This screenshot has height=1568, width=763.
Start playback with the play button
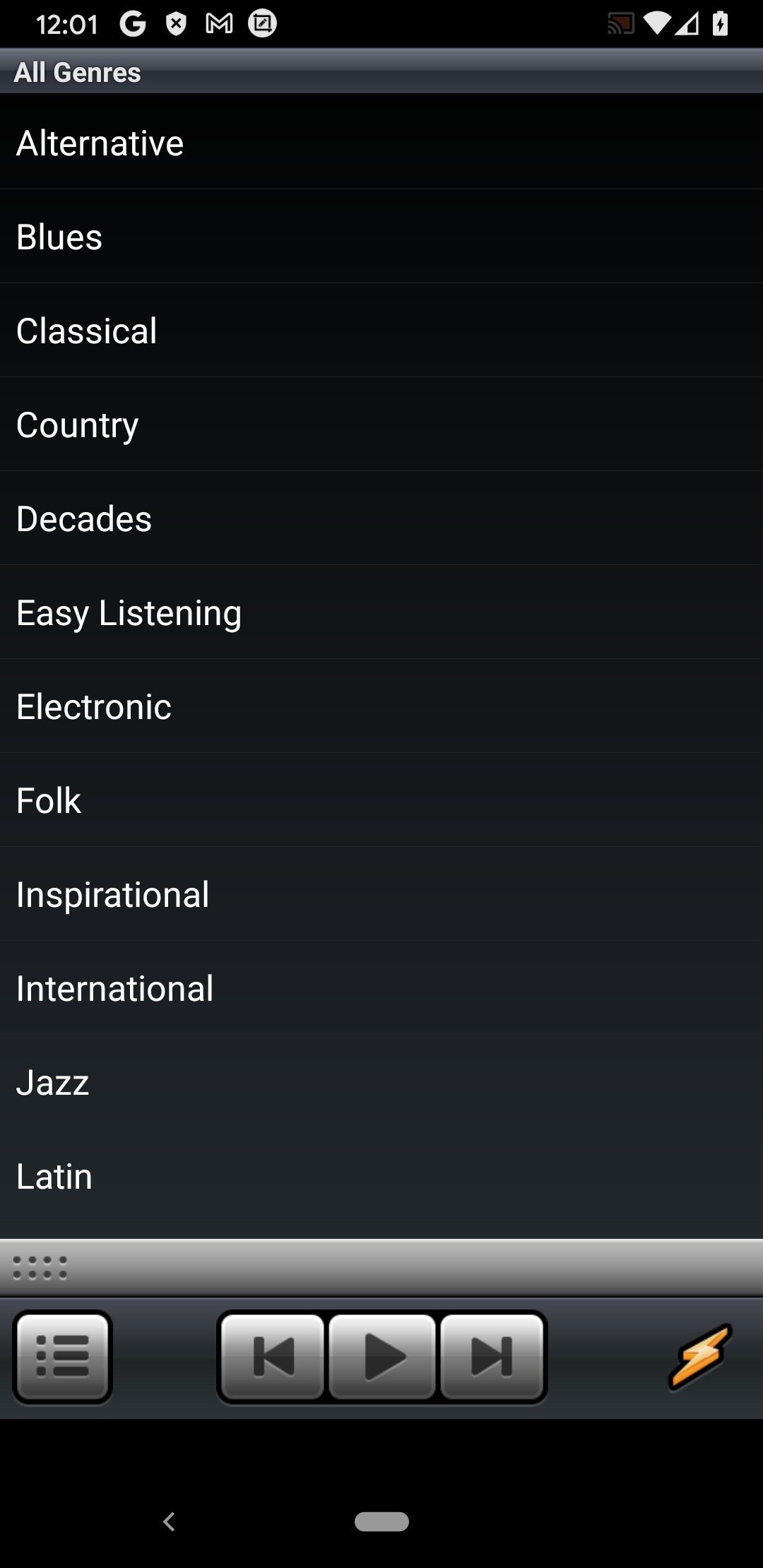pos(382,1356)
